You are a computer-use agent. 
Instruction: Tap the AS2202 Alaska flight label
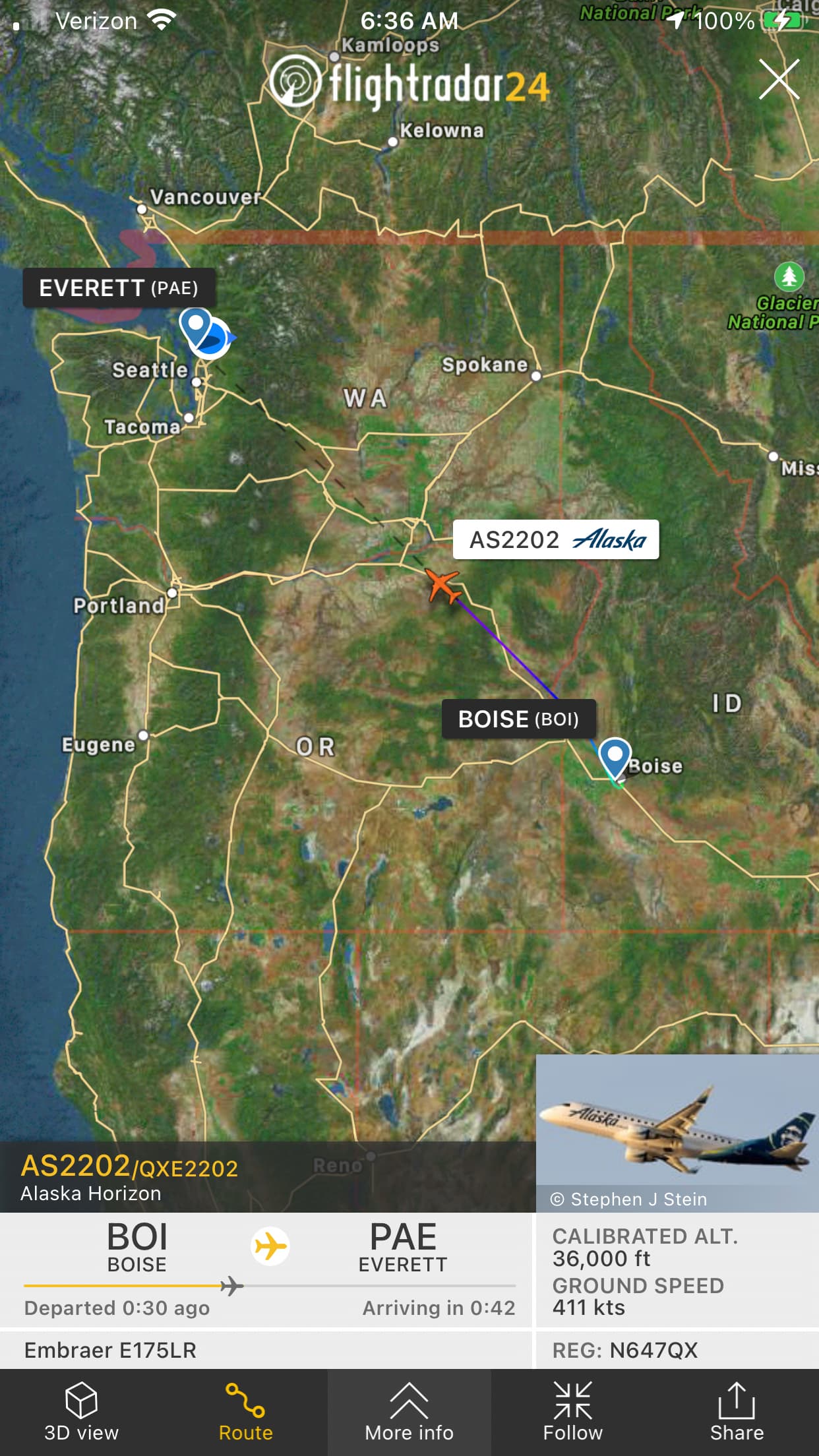[x=555, y=540]
